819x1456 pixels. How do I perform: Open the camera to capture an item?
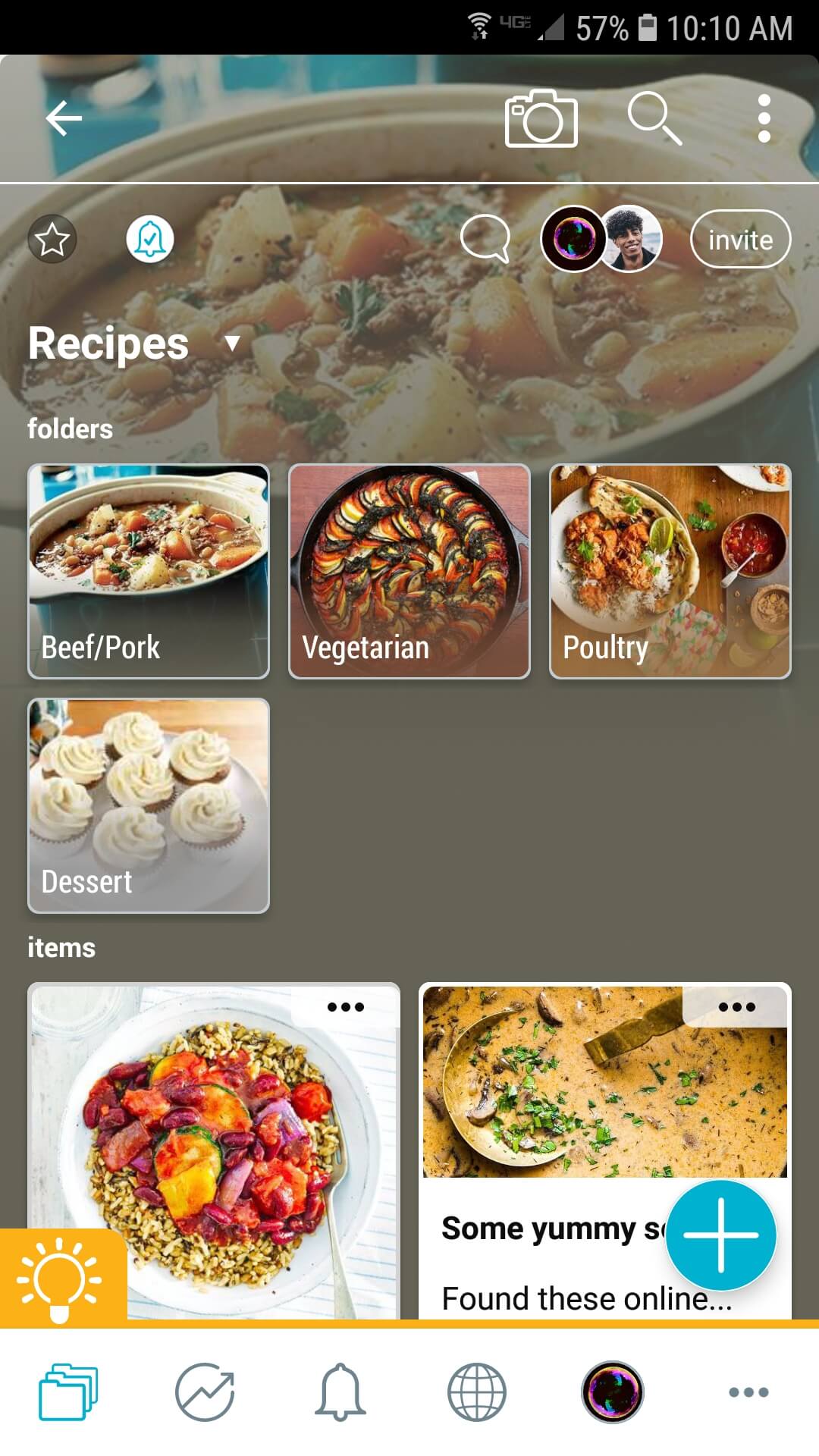pos(541,118)
